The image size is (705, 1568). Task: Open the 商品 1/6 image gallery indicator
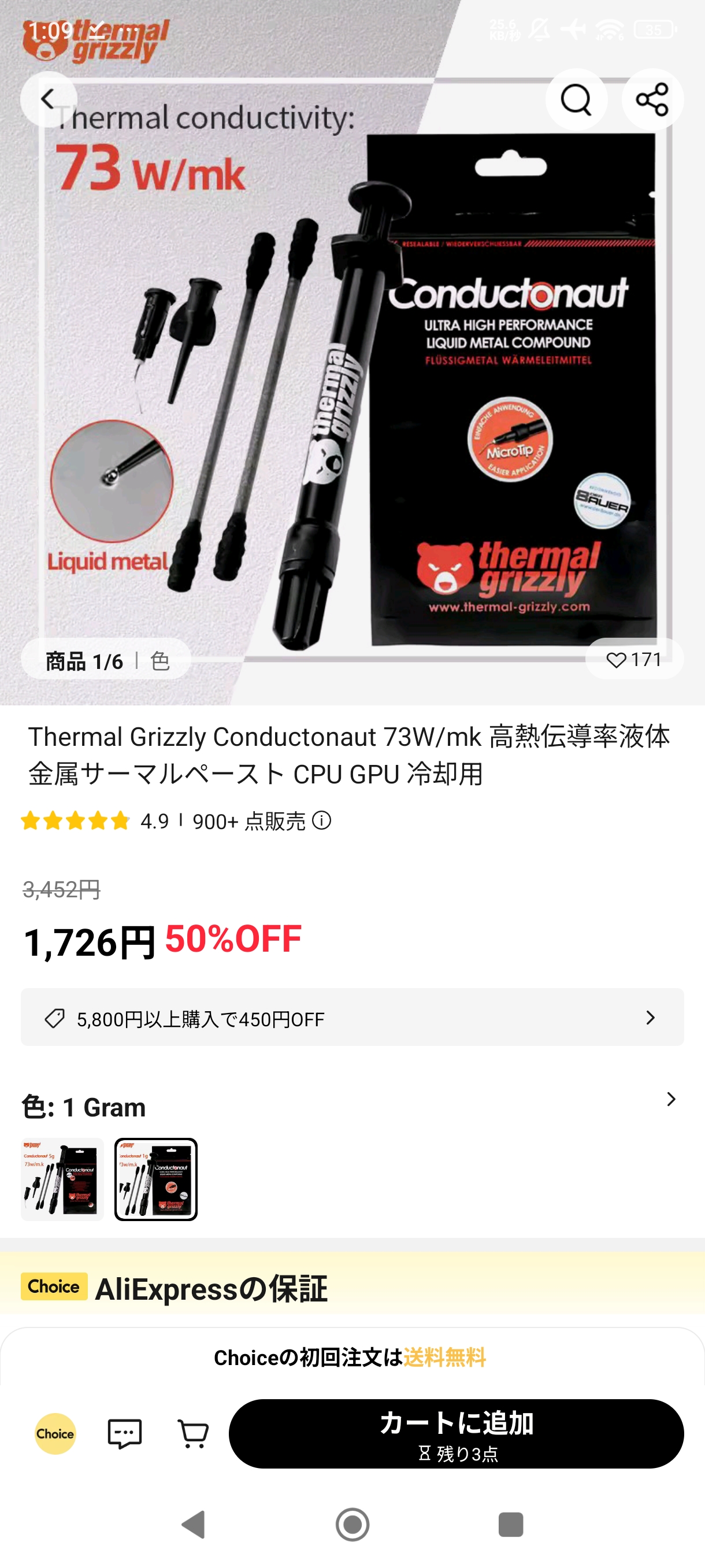[106, 660]
